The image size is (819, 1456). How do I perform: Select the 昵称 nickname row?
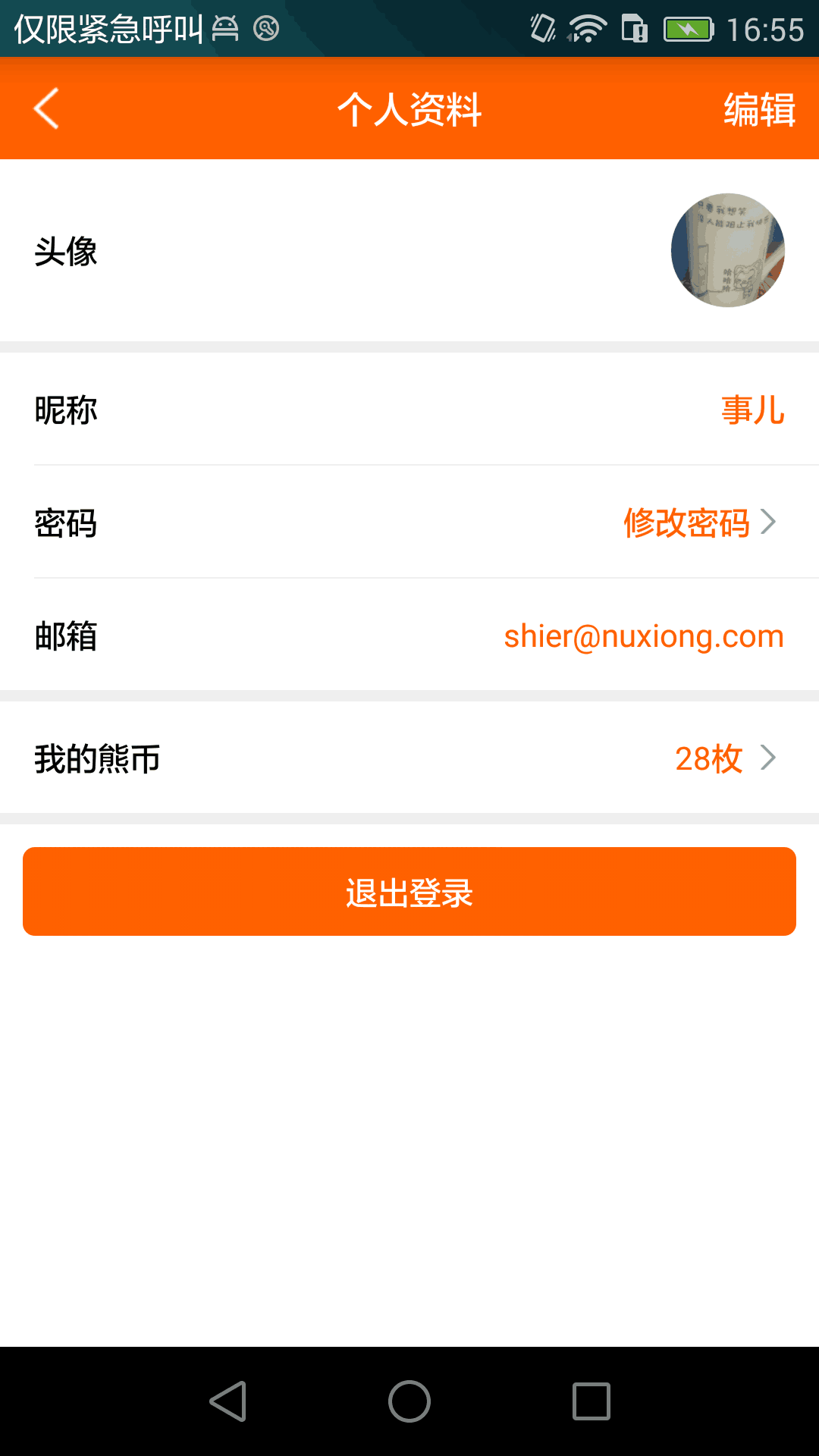coord(409,409)
